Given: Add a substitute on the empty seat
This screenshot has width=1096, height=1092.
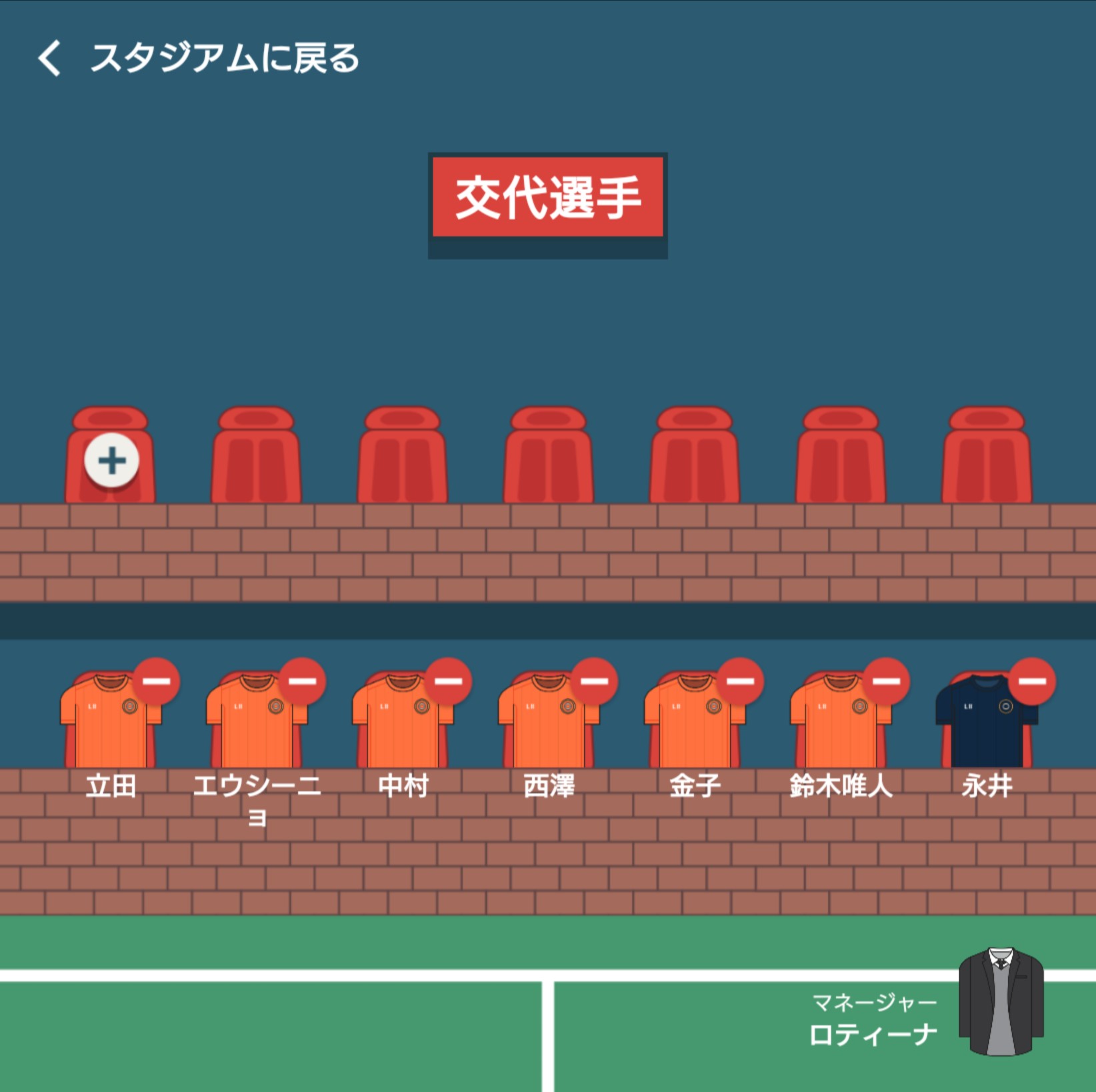Looking at the screenshot, I should (111, 461).
